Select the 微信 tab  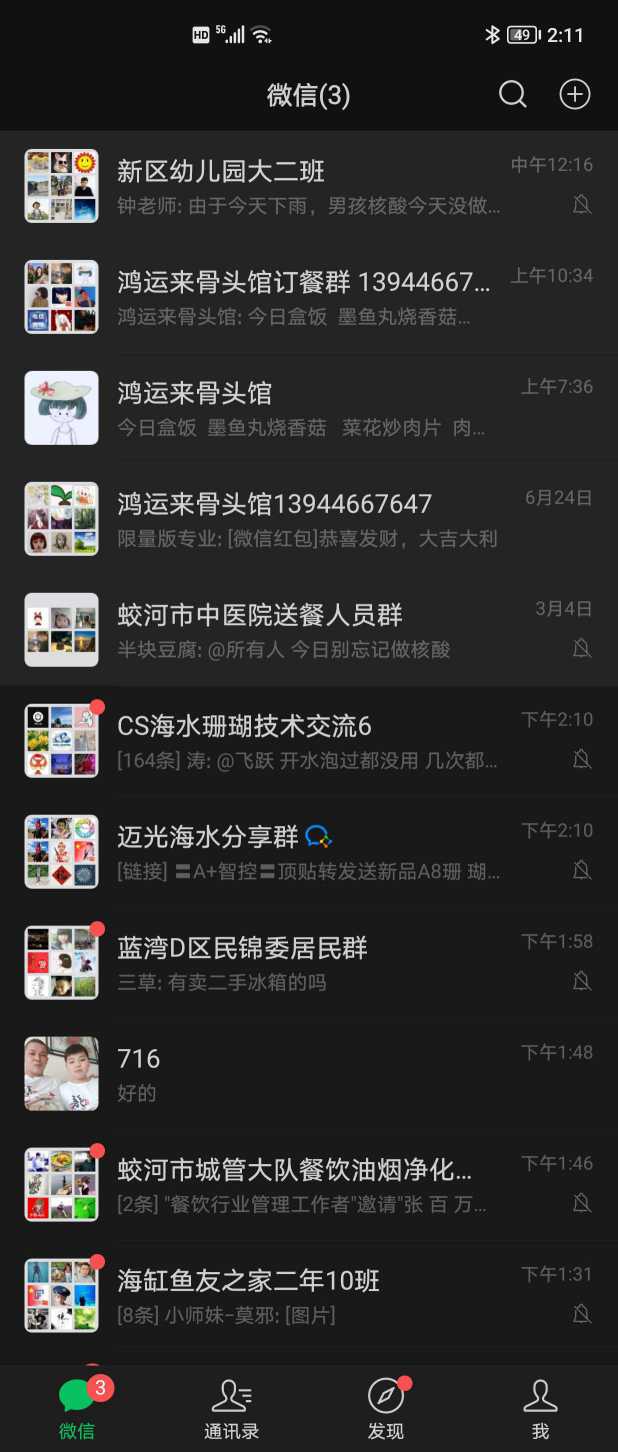click(77, 1408)
